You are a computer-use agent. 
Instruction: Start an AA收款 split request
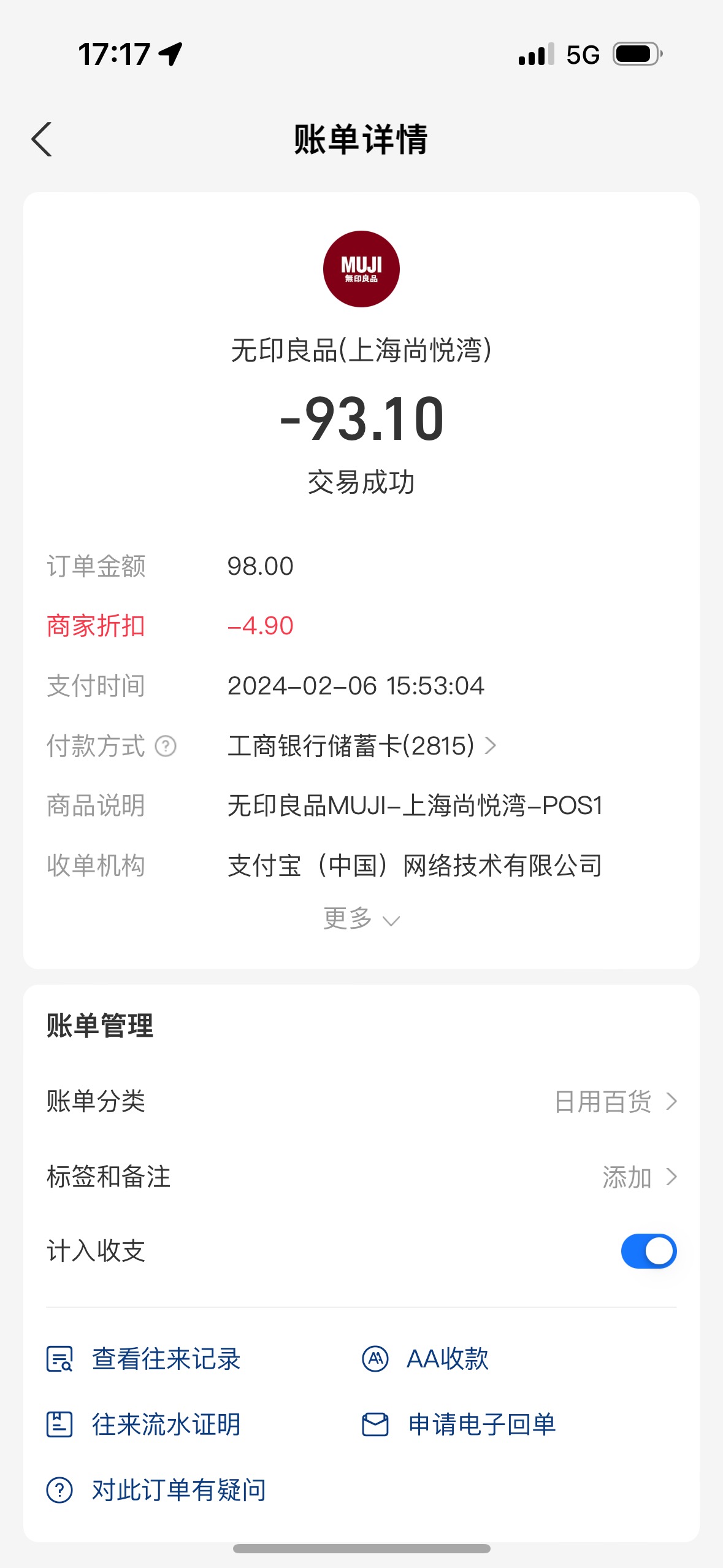[x=425, y=1358]
